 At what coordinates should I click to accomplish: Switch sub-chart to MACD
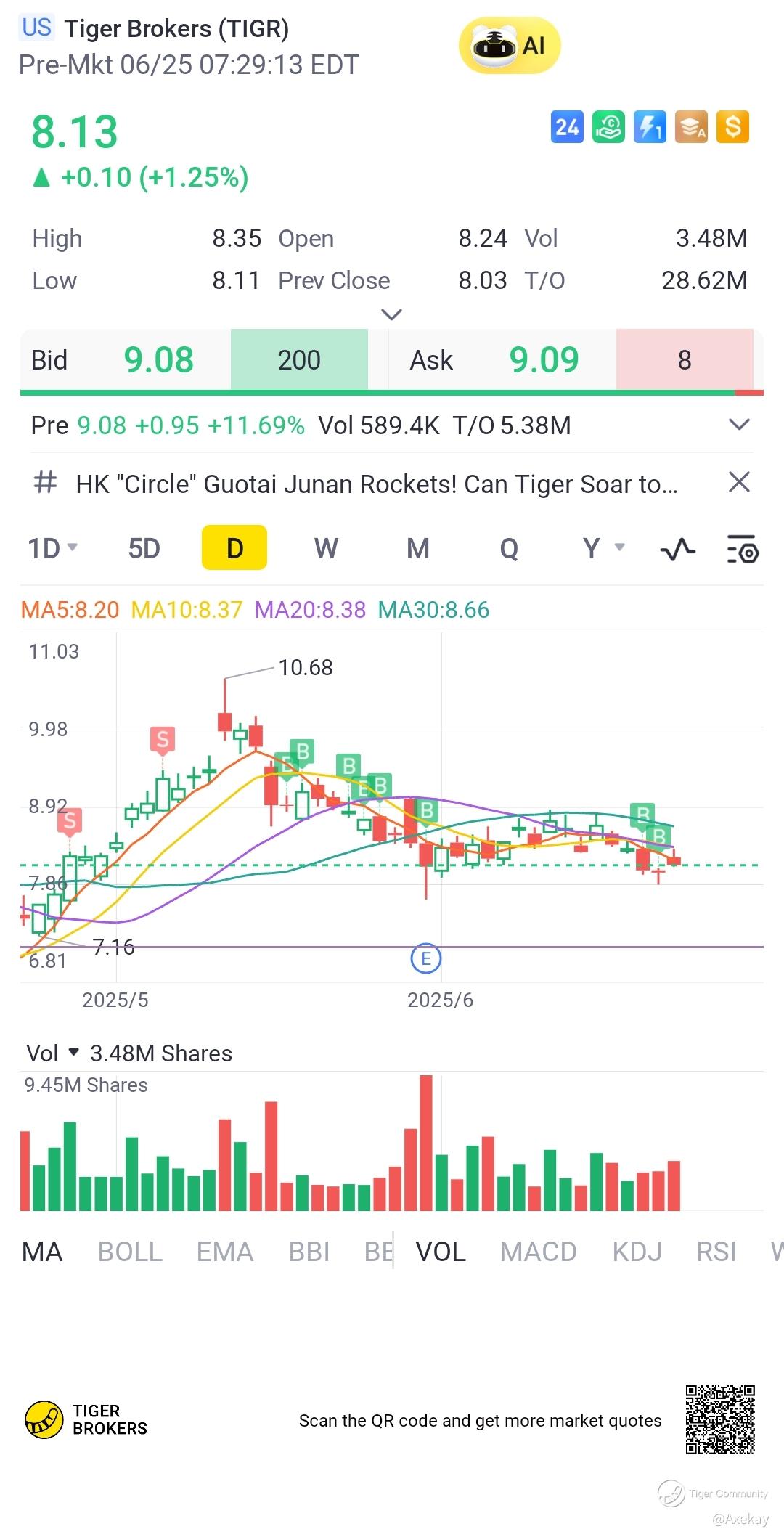click(x=538, y=1252)
